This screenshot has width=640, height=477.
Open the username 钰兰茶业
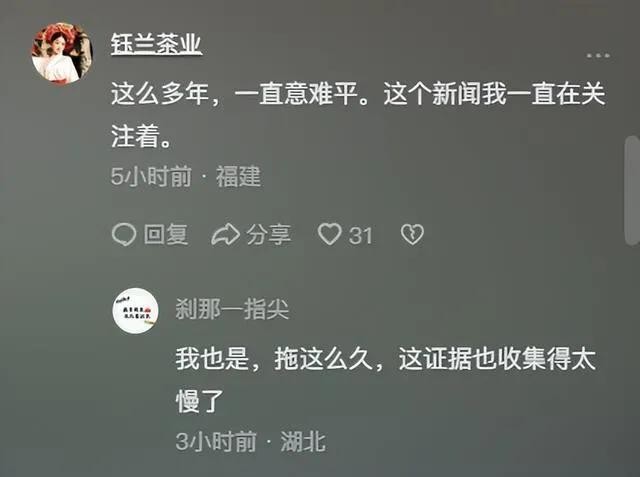(x=157, y=45)
